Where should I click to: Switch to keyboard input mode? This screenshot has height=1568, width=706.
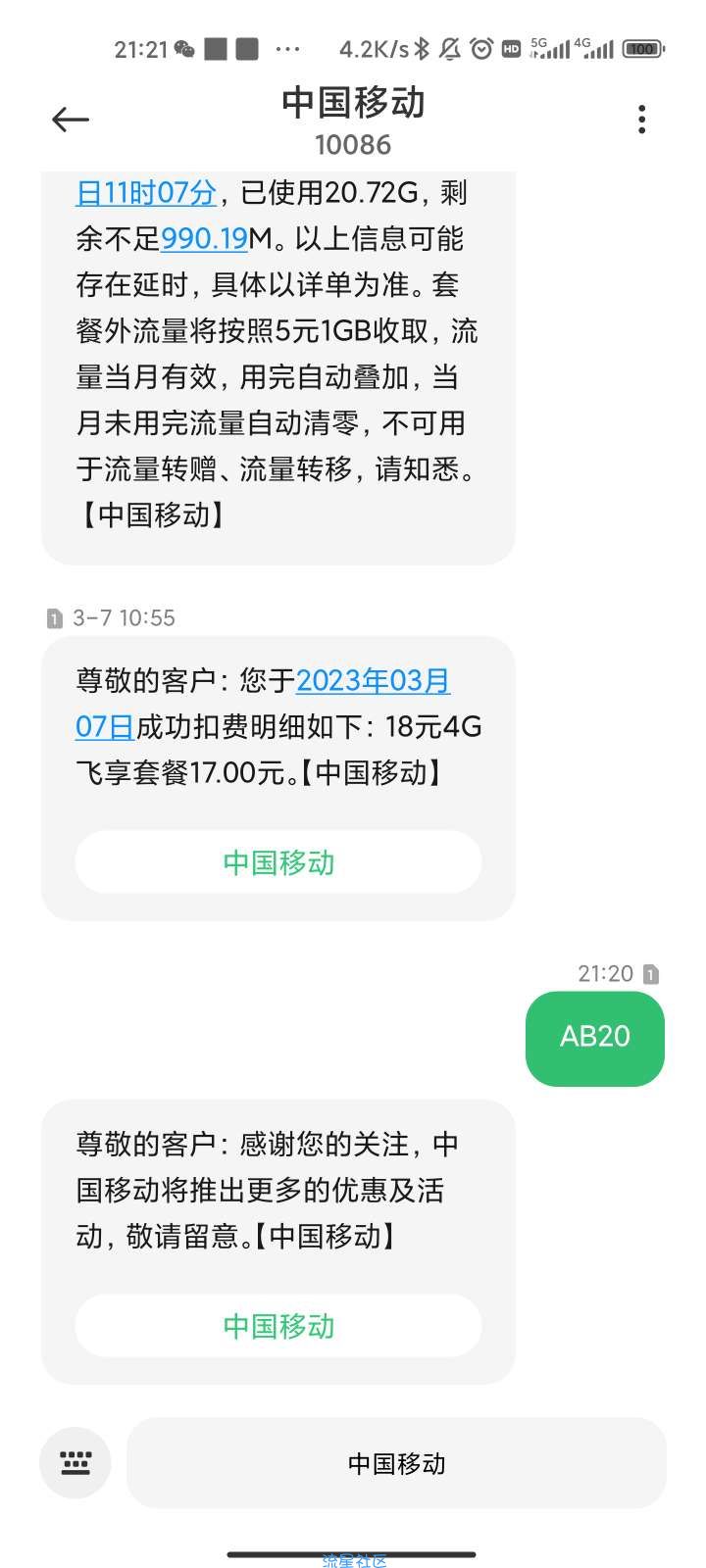[76, 1463]
